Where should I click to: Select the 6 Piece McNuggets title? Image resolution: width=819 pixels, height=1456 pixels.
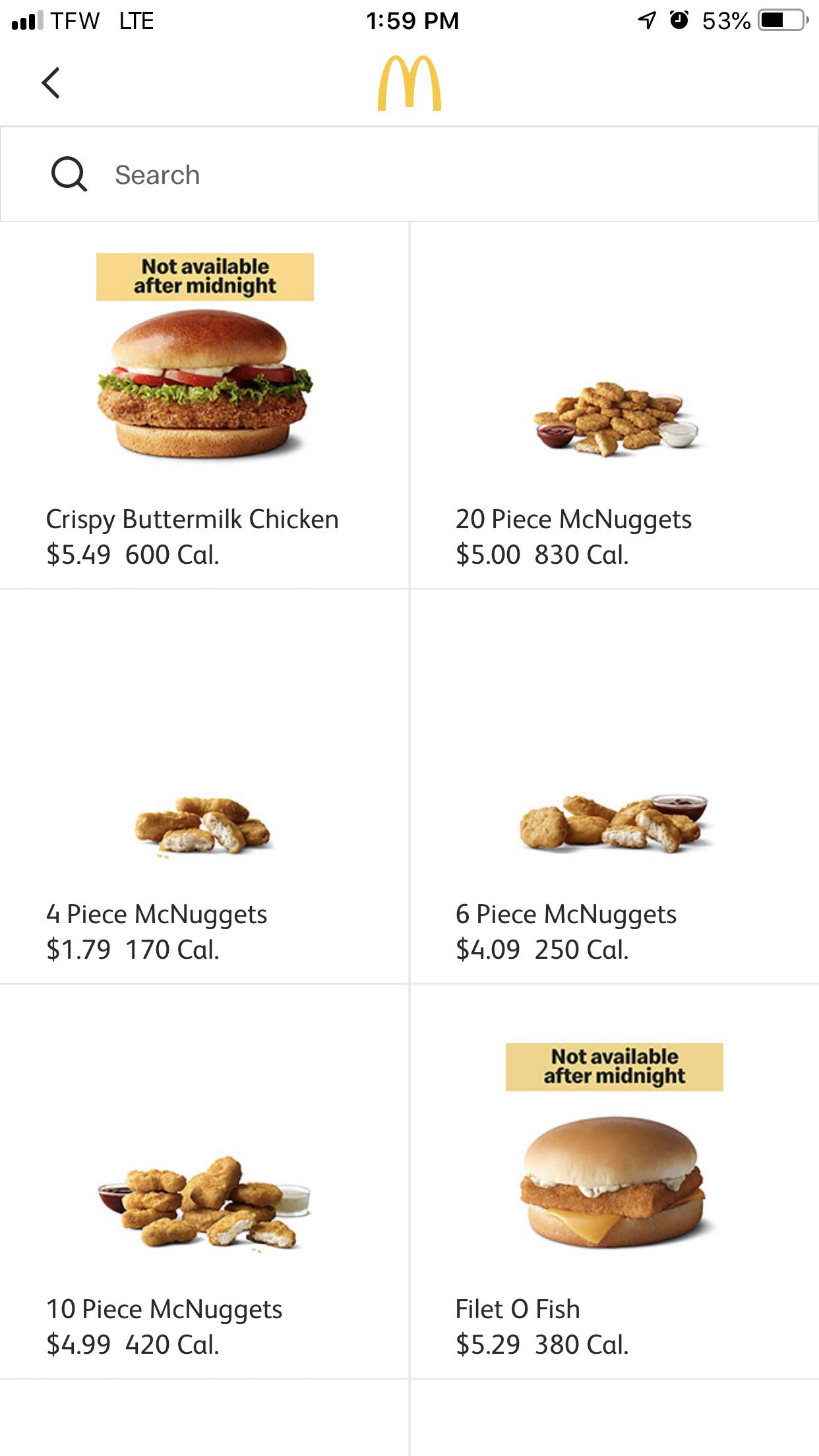566,915
